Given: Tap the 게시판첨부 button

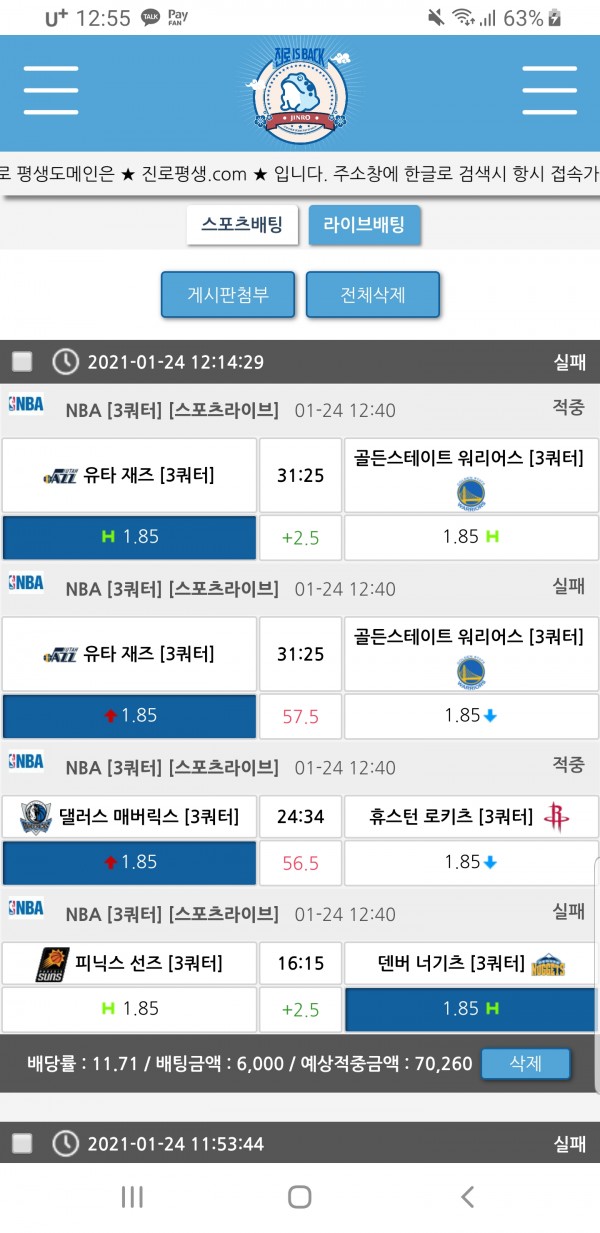Looking at the screenshot, I should click(228, 295).
